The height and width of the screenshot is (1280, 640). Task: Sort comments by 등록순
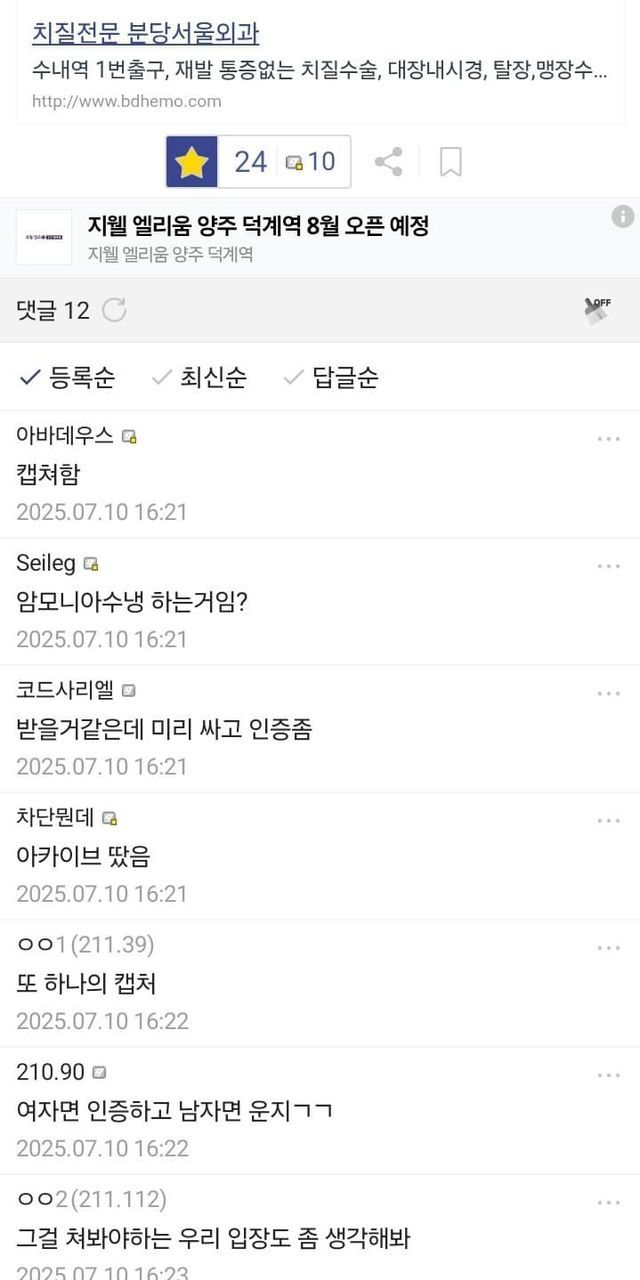68,378
